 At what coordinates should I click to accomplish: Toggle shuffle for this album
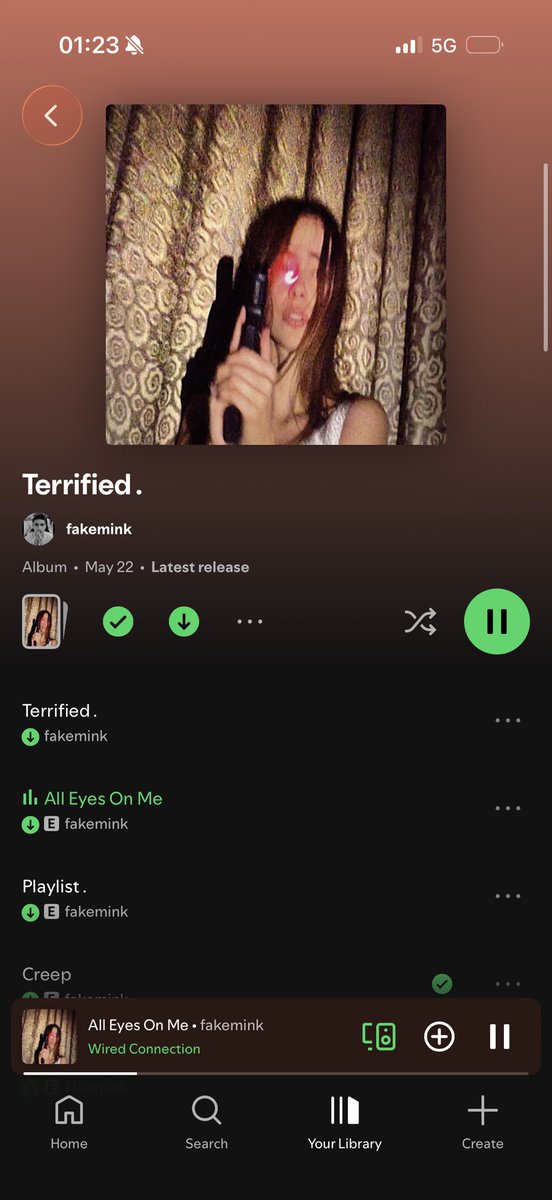pos(420,622)
